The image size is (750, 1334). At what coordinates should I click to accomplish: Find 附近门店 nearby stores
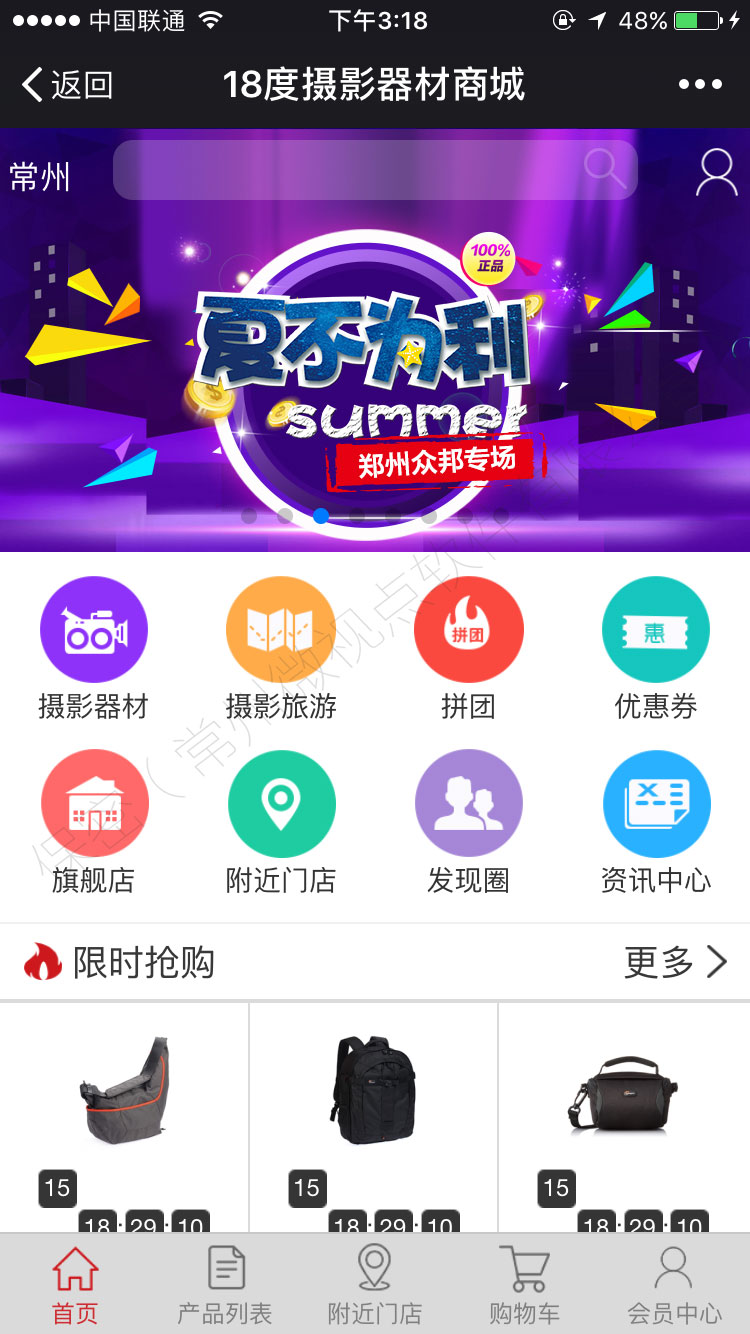point(281,803)
